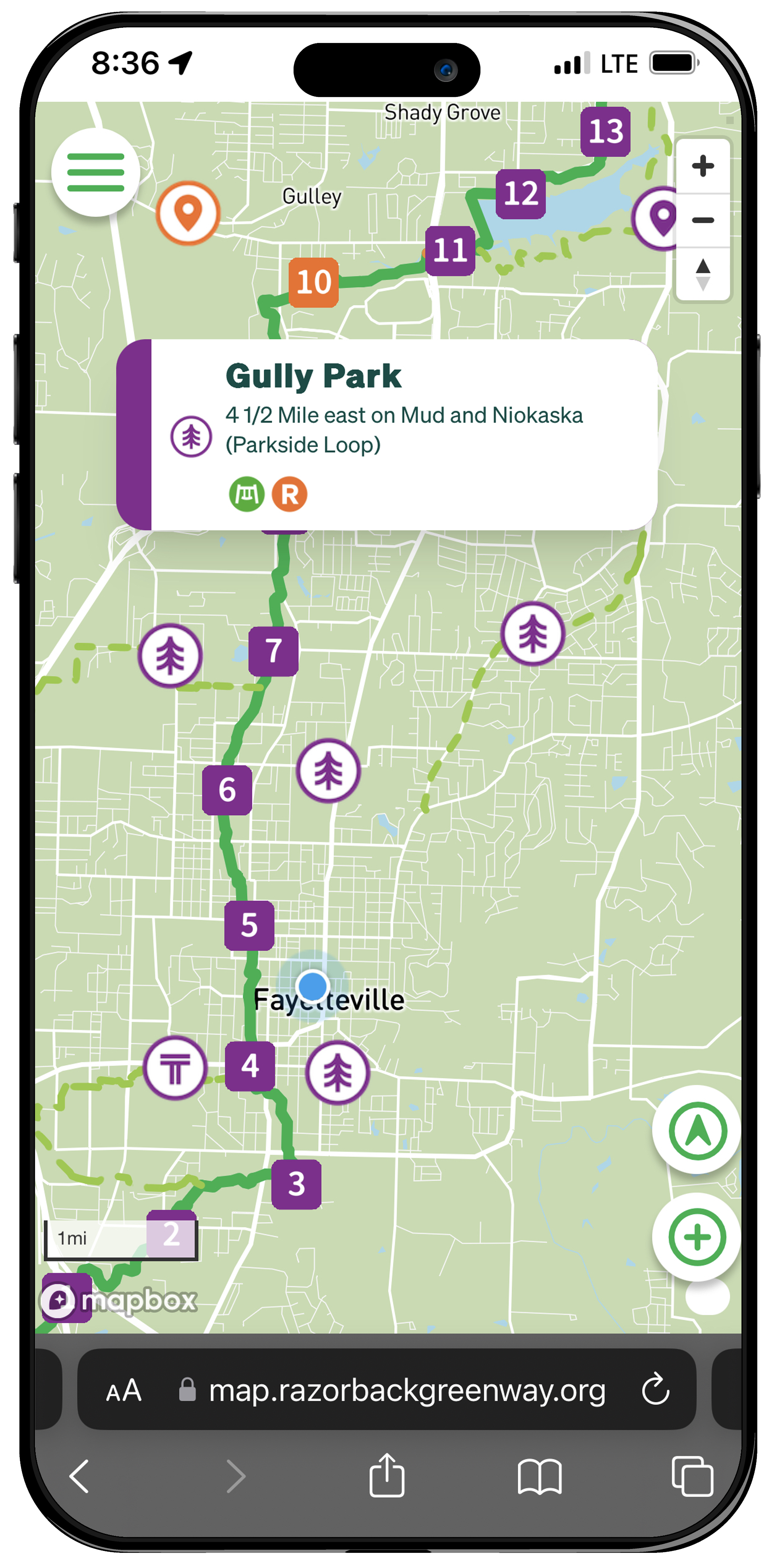Open the Gully Park info card
The width and height of the screenshot is (776, 1568).
pyautogui.click(x=387, y=434)
